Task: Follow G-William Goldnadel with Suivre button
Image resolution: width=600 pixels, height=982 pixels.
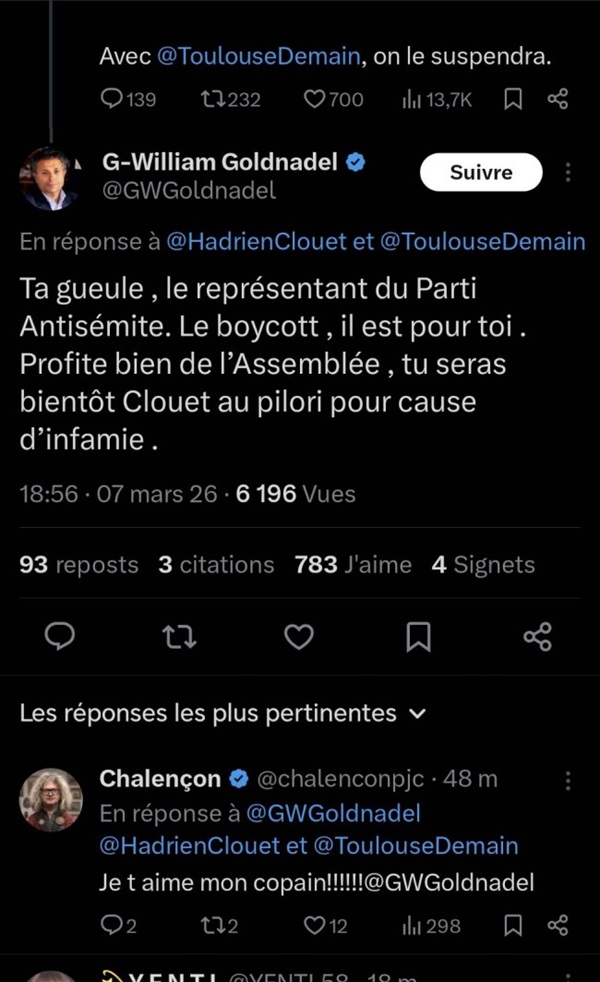Action: (x=481, y=172)
